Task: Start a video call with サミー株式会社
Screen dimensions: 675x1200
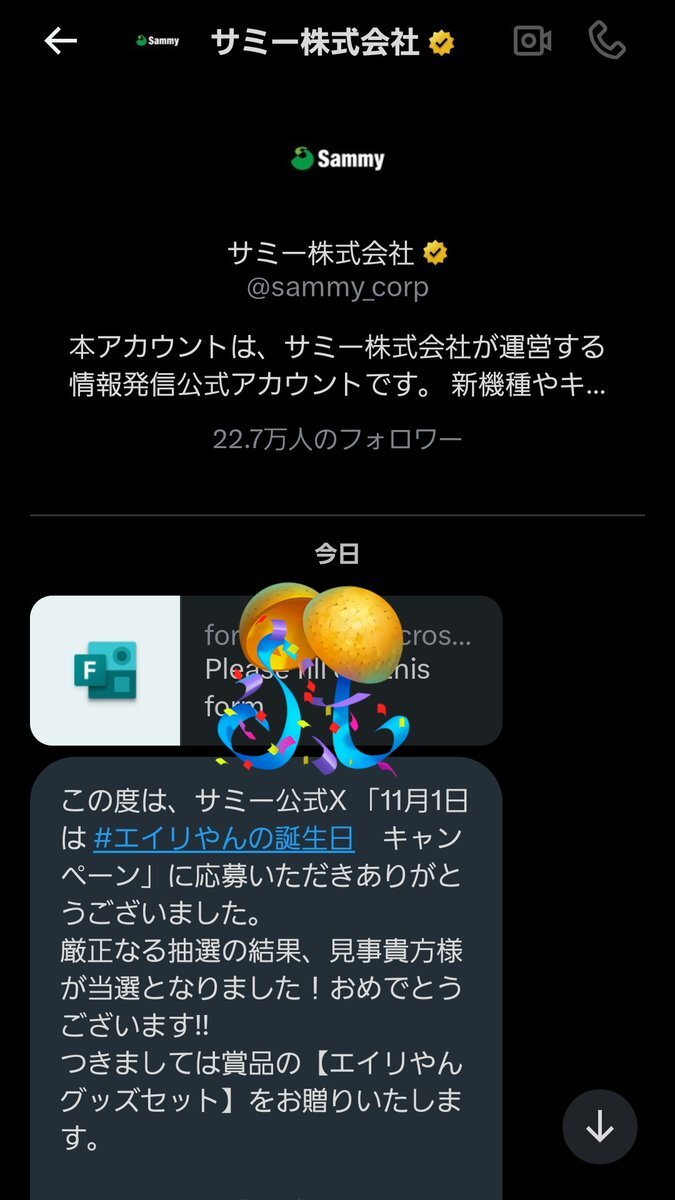Action: (532, 41)
